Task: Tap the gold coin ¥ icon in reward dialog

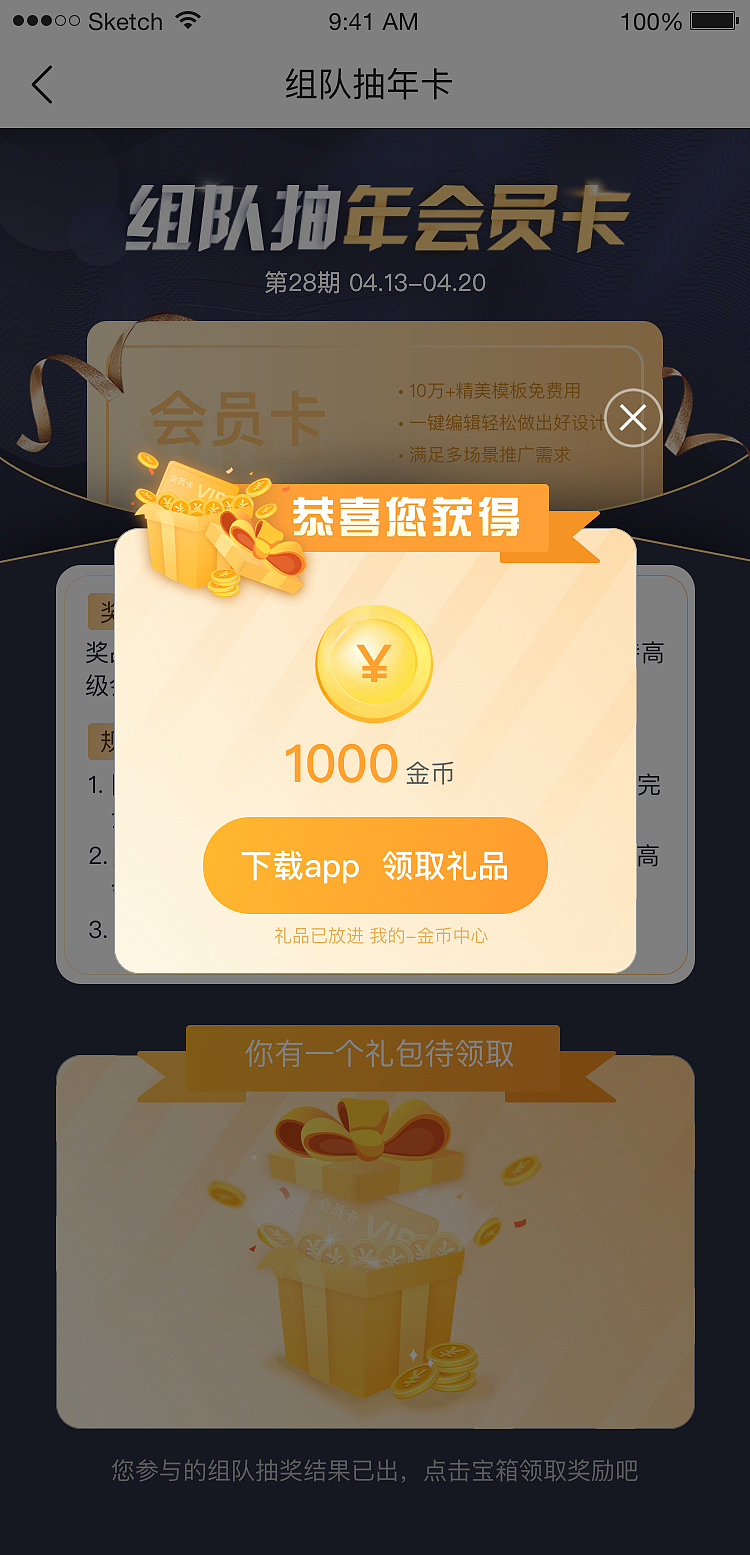Action: (x=374, y=663)
